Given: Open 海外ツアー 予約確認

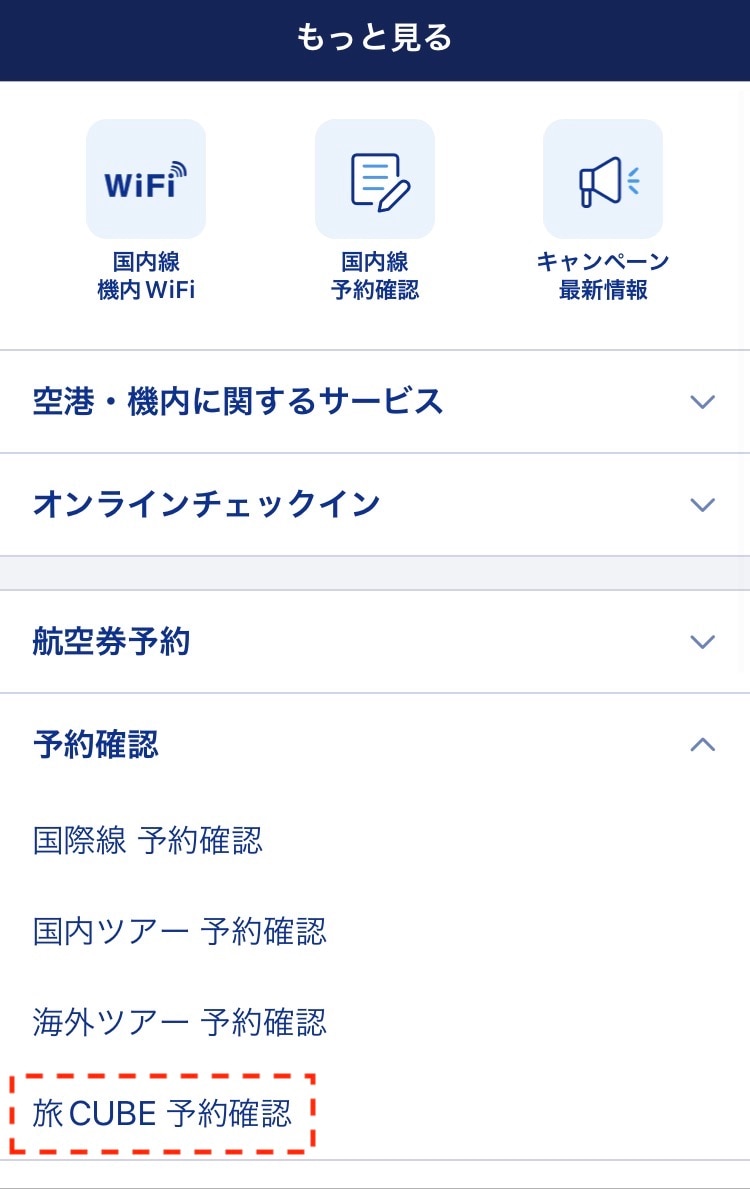Looking at the screenshot, I should [180, 1023].
